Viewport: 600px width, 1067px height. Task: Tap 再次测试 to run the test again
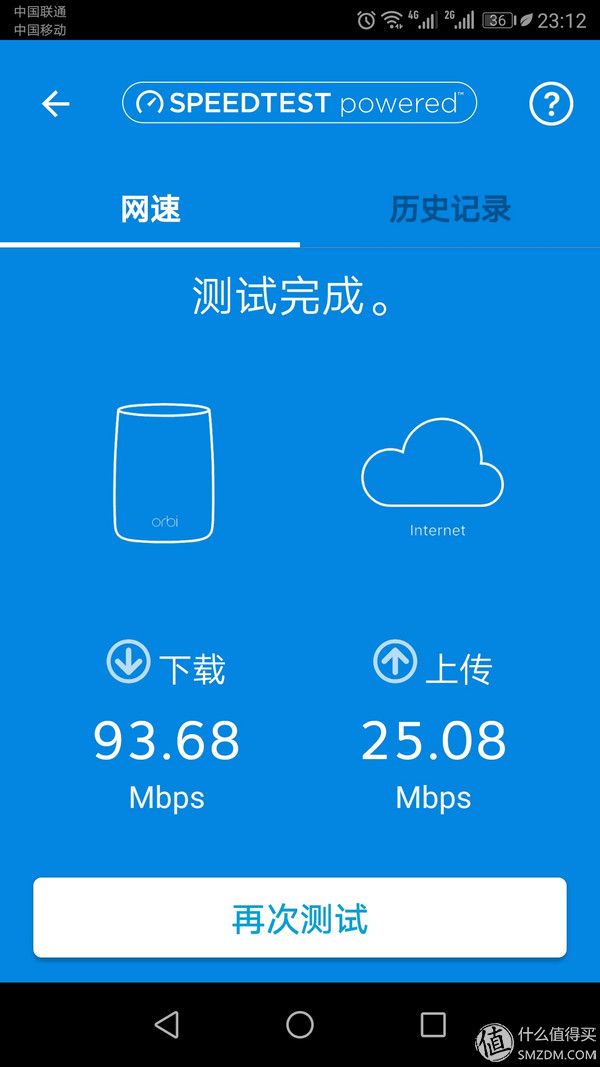[x=300, y=917]
